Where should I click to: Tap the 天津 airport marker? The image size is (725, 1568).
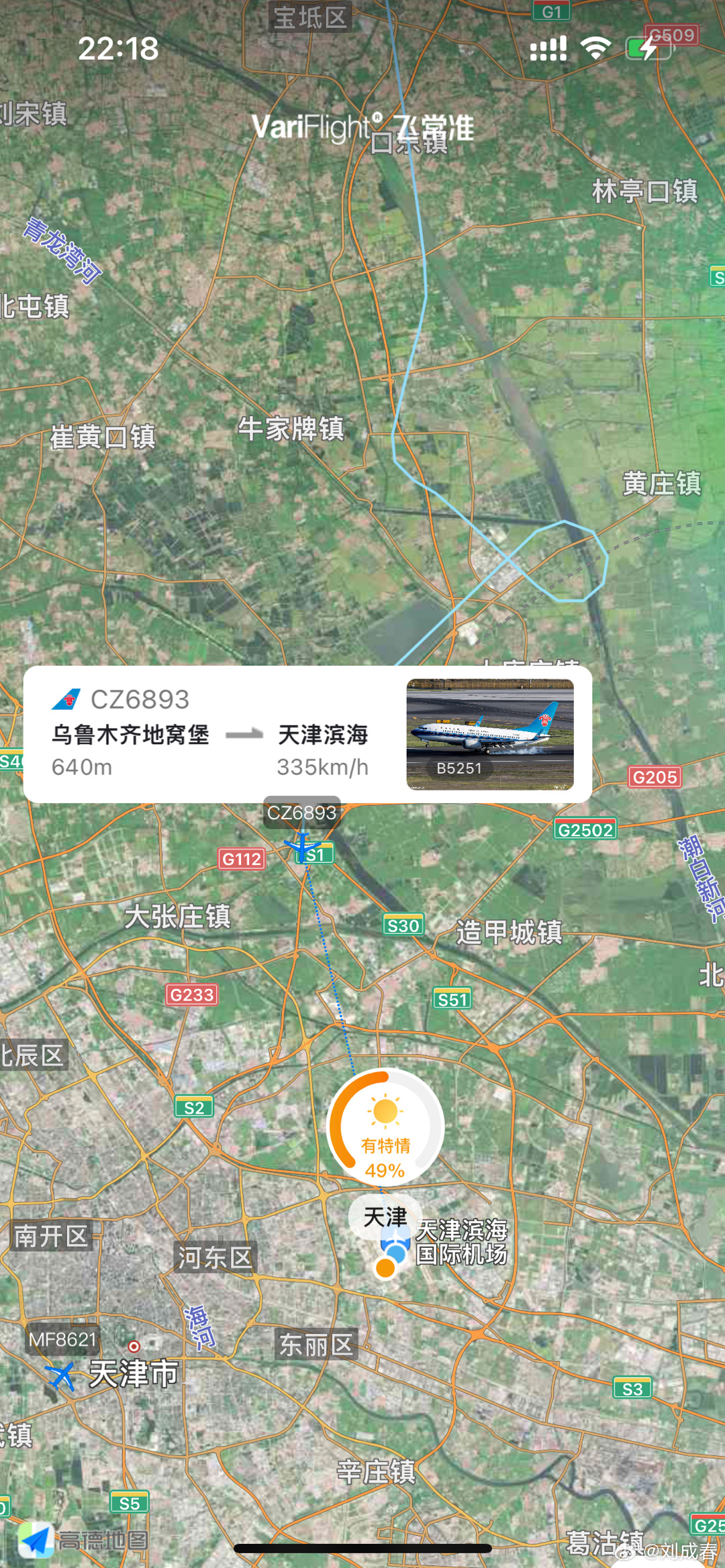(x=385, y=1217)
